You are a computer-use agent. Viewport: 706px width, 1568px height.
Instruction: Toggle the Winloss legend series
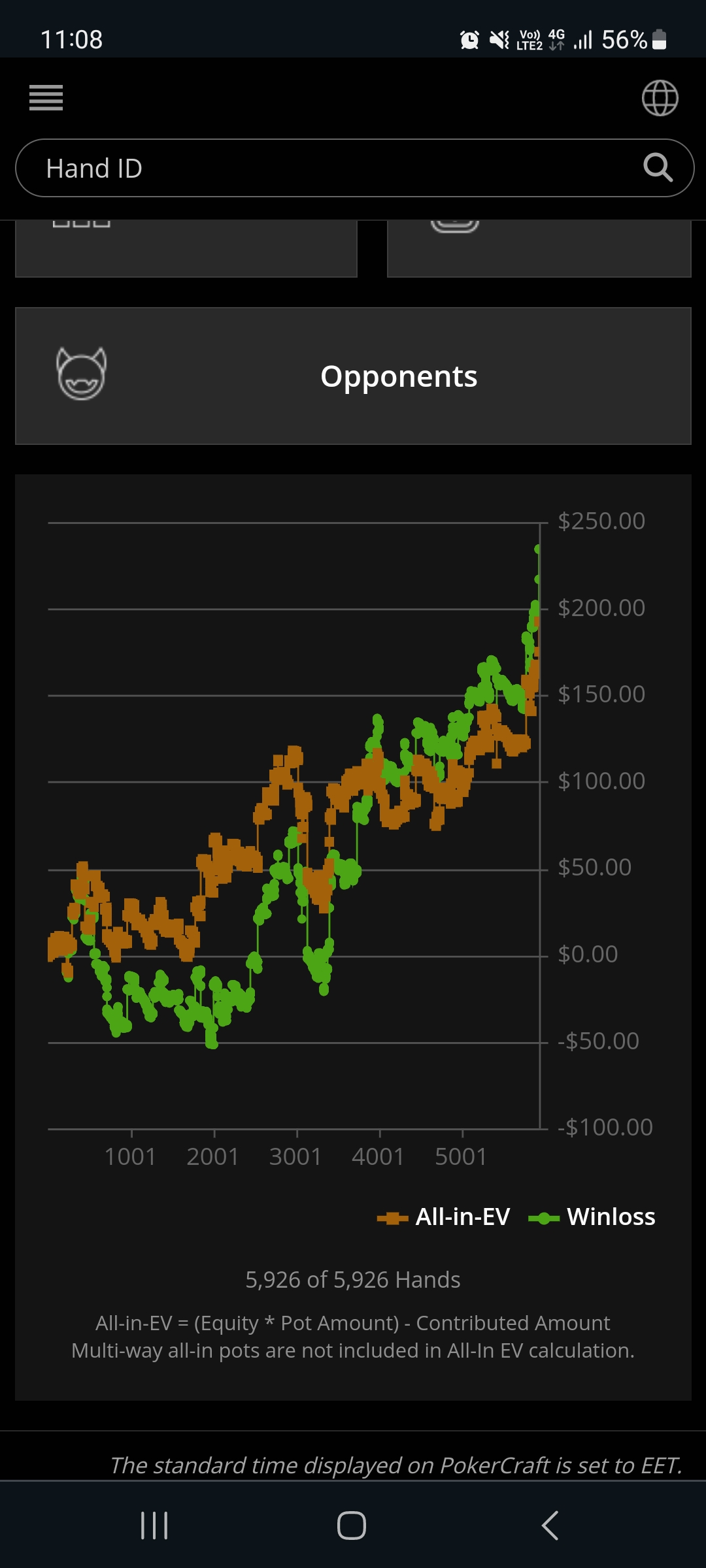tap(592, 1217)
